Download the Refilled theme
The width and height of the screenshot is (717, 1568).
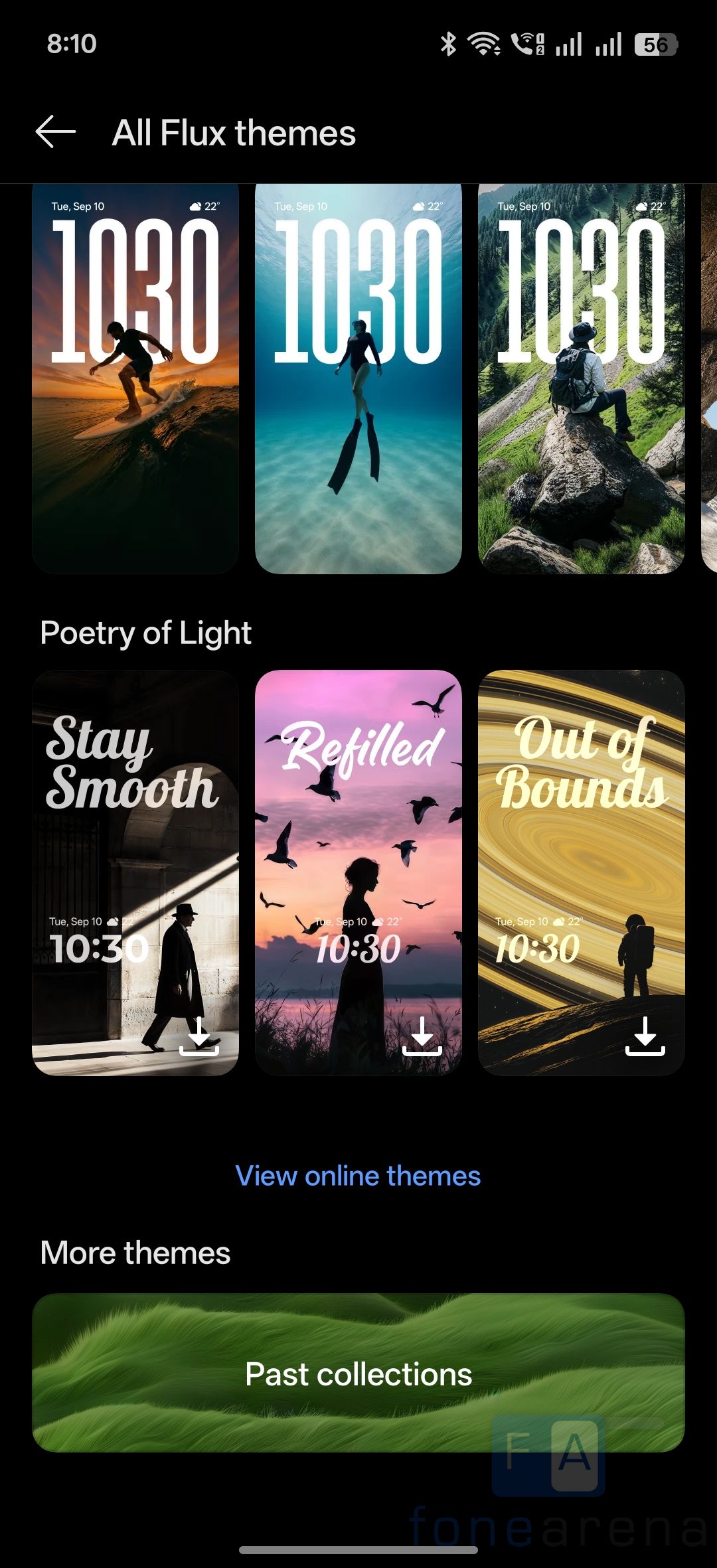[422, 1036]
